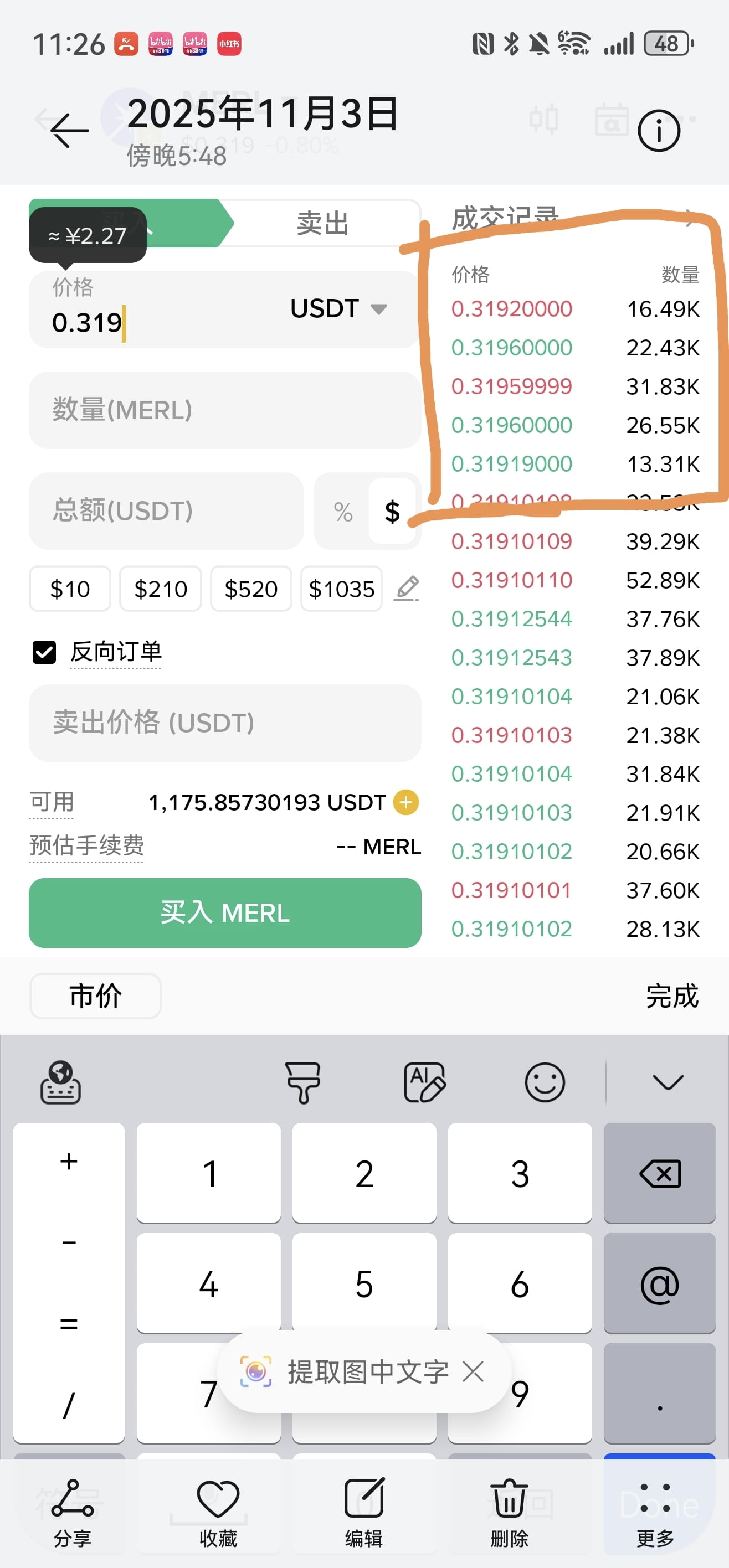The image size is (729, 1568).
Task: Delete this image using 删除
Action: pos(509,1512)
